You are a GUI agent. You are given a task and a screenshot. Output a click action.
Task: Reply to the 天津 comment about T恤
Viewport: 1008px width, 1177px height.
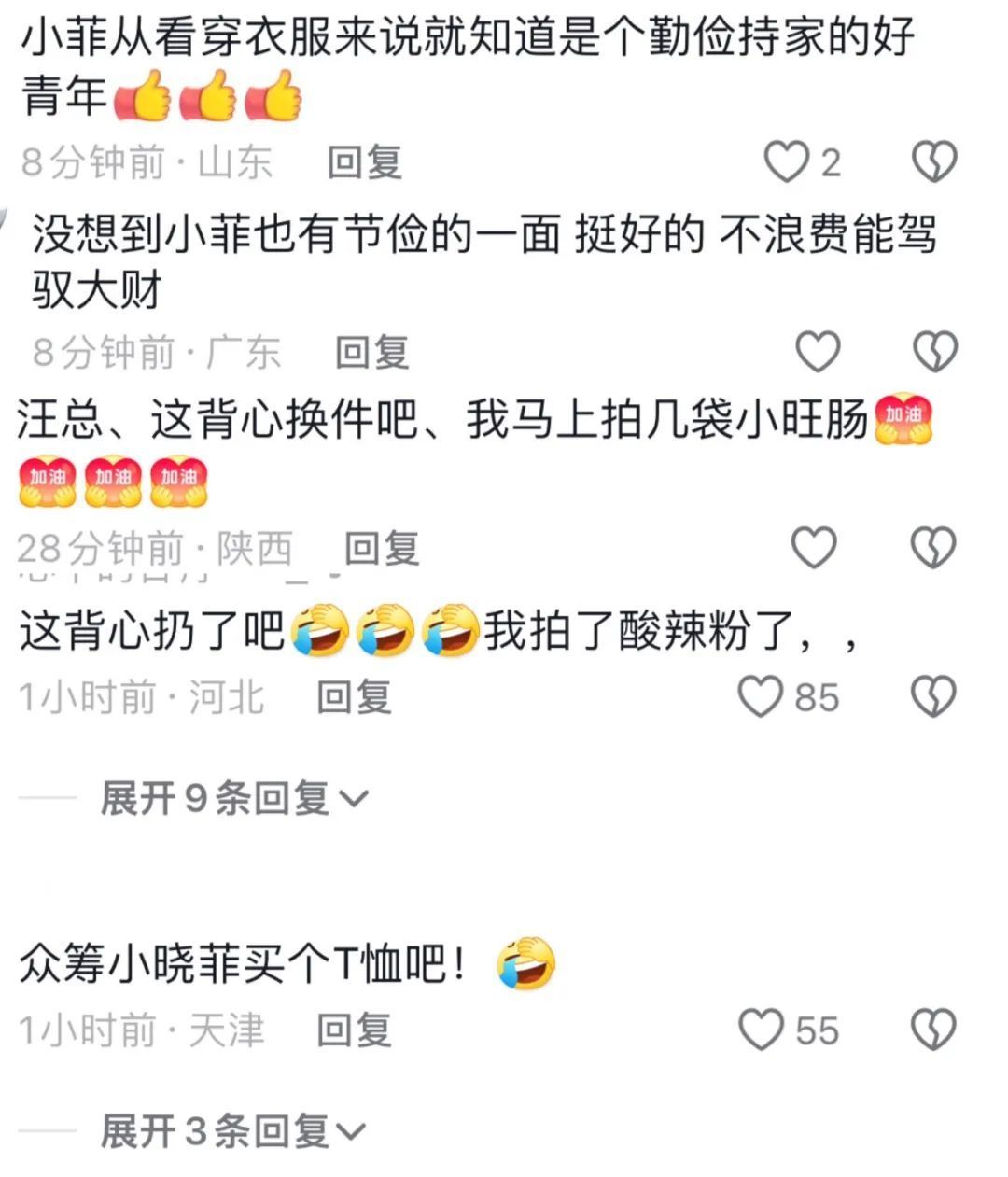click(354, 1030)
